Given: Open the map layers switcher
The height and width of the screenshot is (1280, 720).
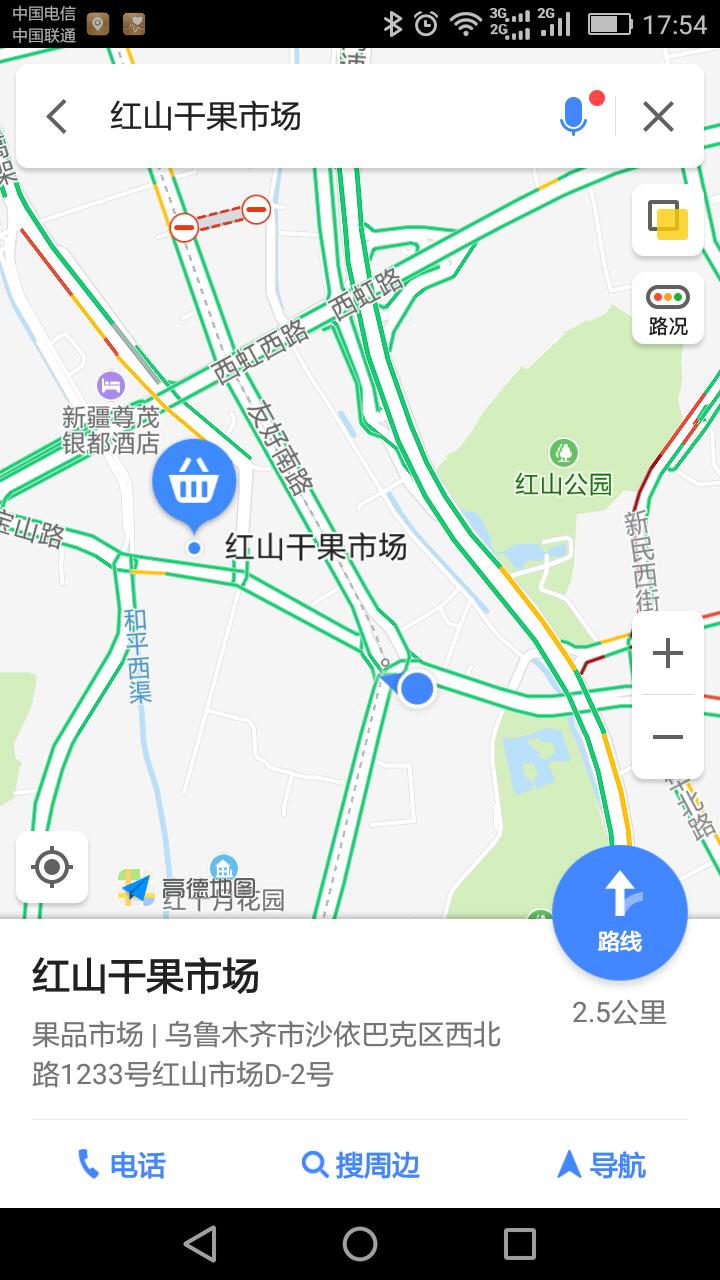Looking at the screenshot, I should click(x=667, y=220).
